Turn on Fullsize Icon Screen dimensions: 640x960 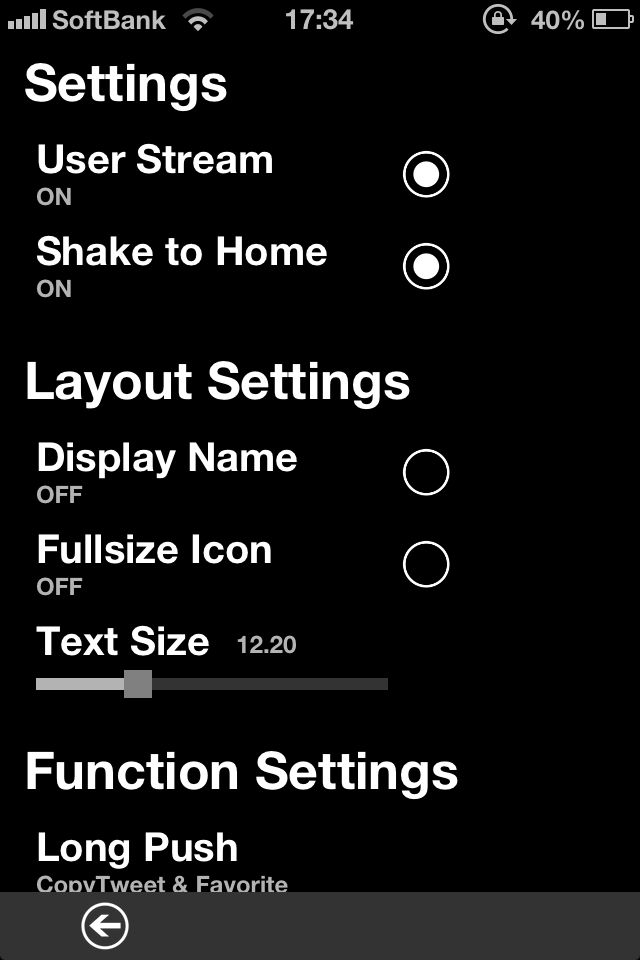(x=426, y=565)
